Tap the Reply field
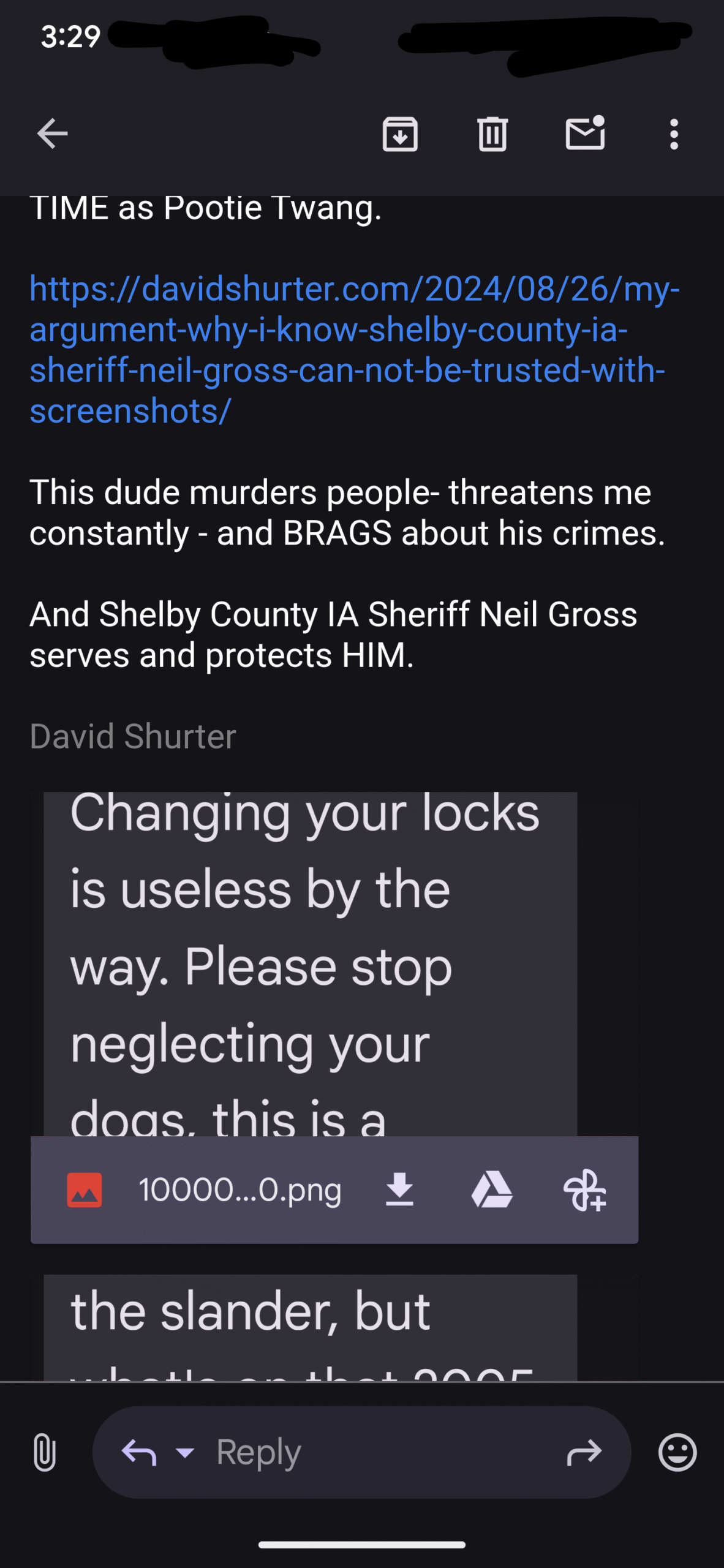 click(x=361, y=1452)
